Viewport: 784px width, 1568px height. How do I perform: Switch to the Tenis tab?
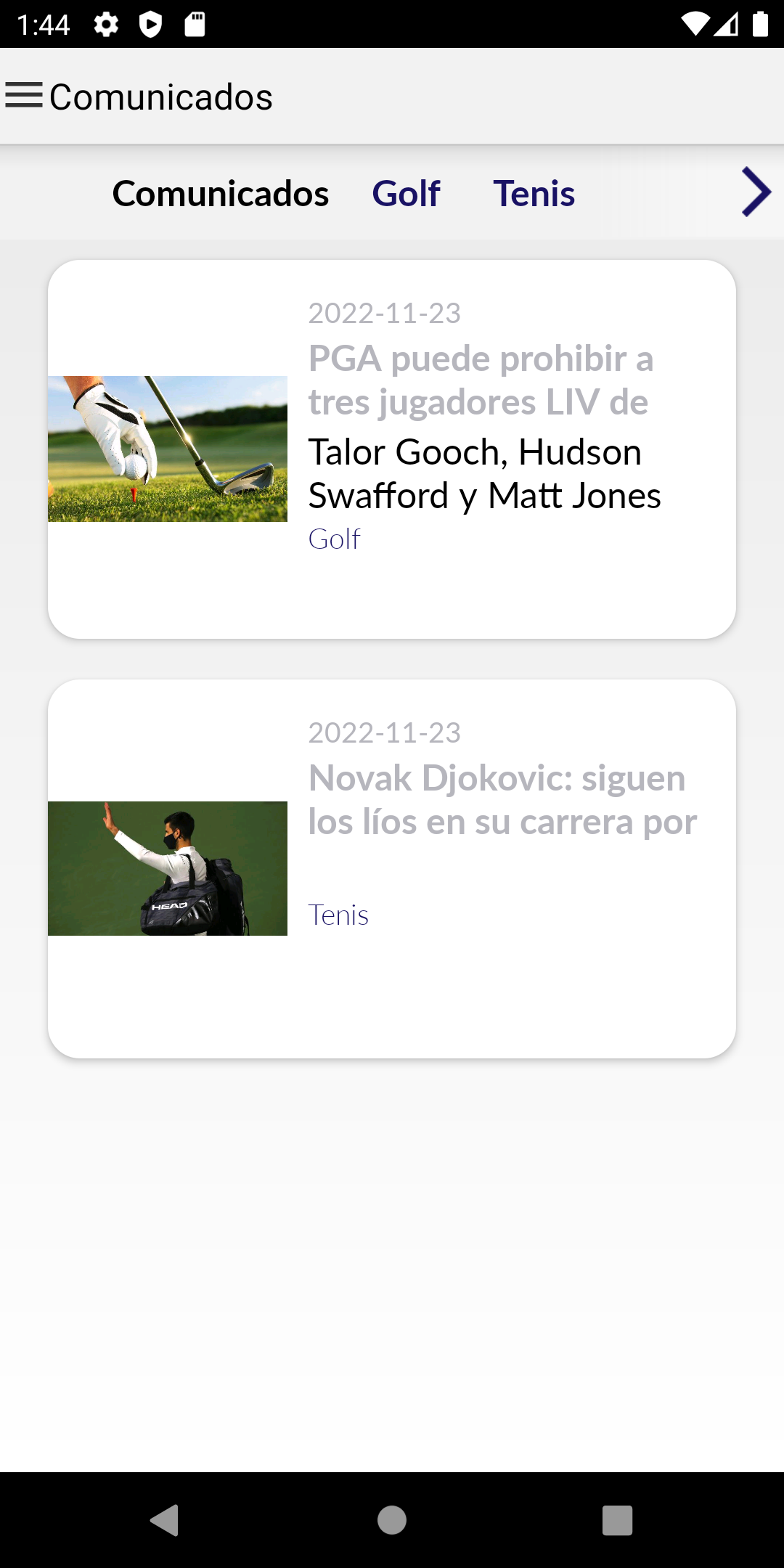(x=534, y=194)
